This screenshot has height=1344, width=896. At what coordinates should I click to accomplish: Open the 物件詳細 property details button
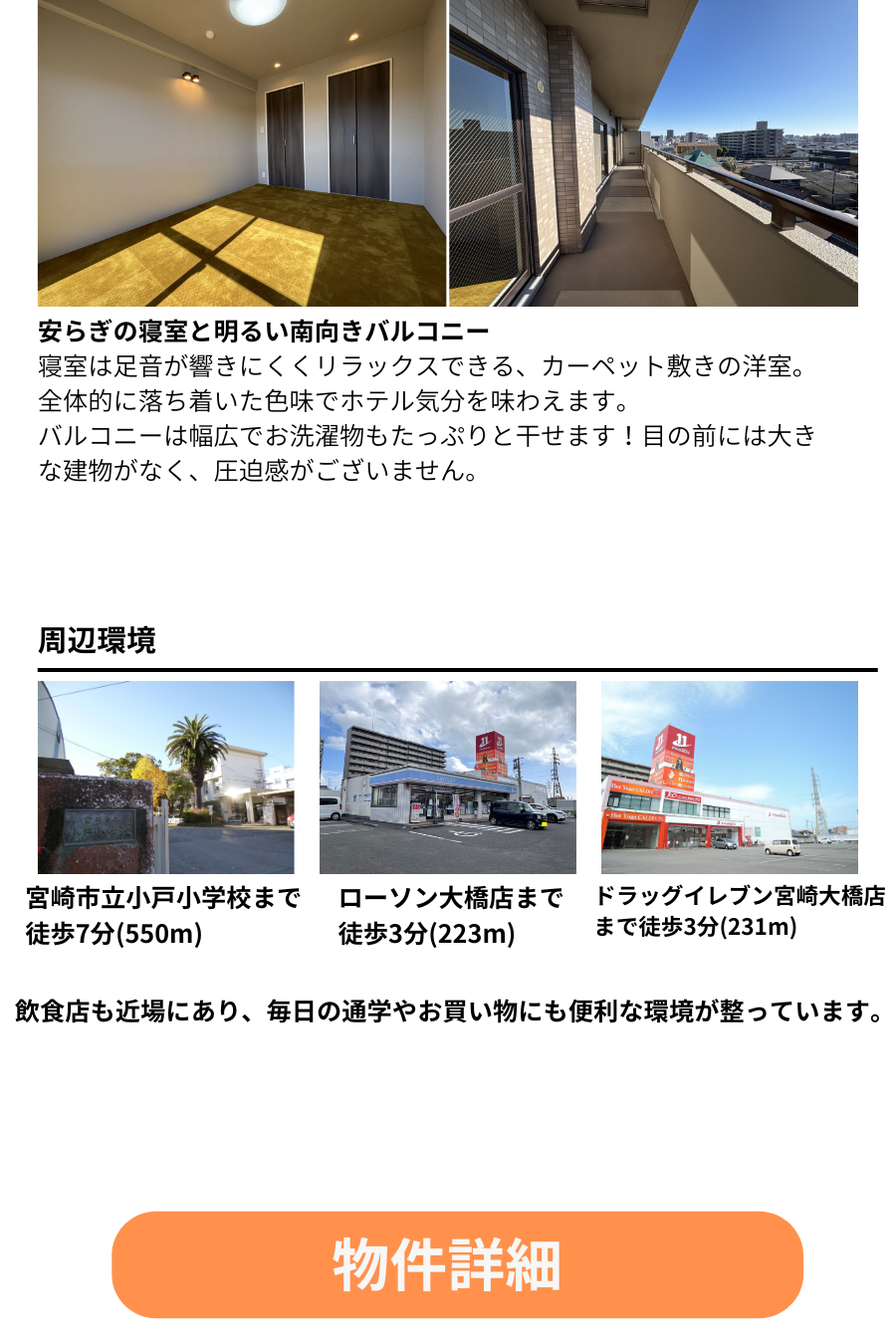coord(457,1264)
